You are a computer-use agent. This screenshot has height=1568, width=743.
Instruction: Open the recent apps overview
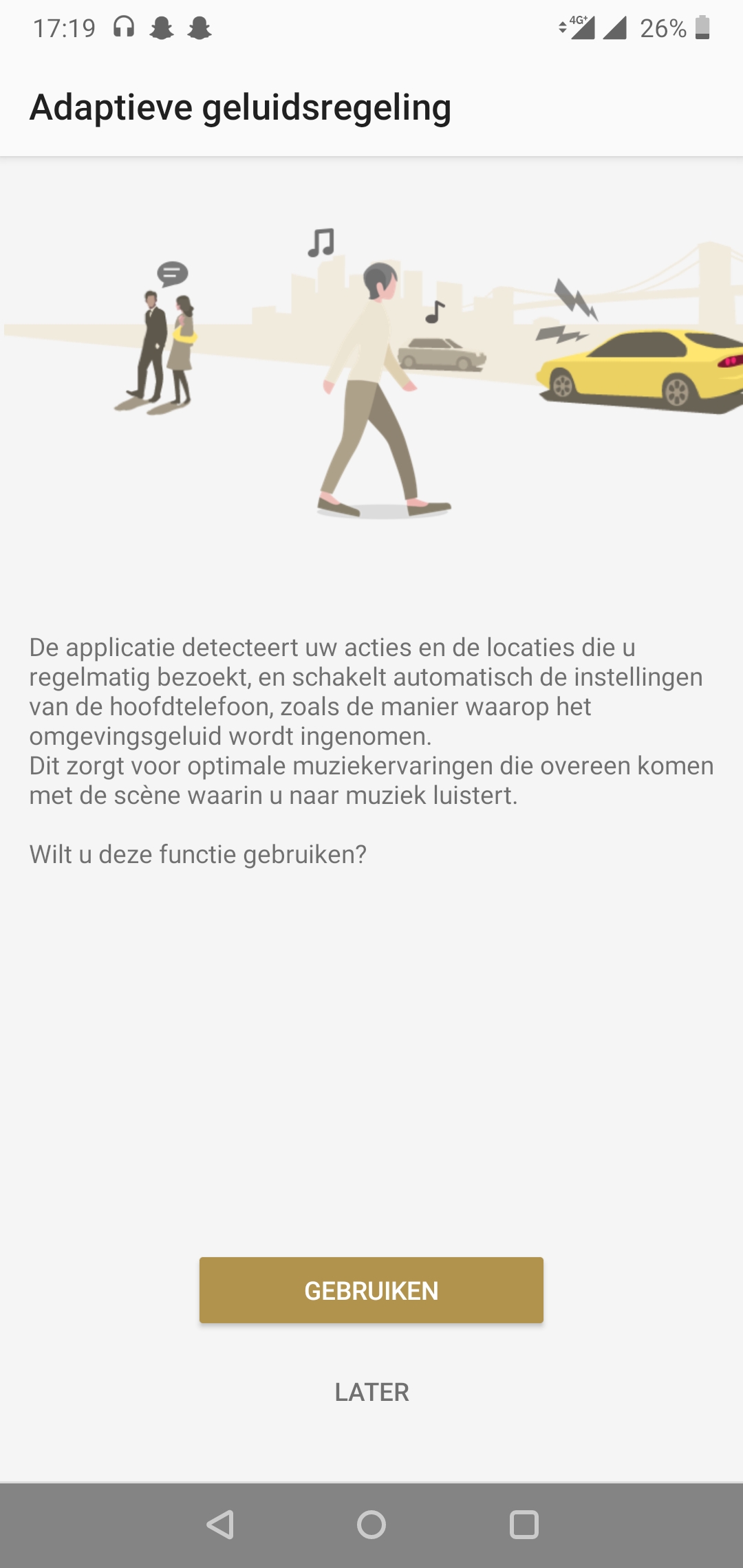coord(524,1525)
